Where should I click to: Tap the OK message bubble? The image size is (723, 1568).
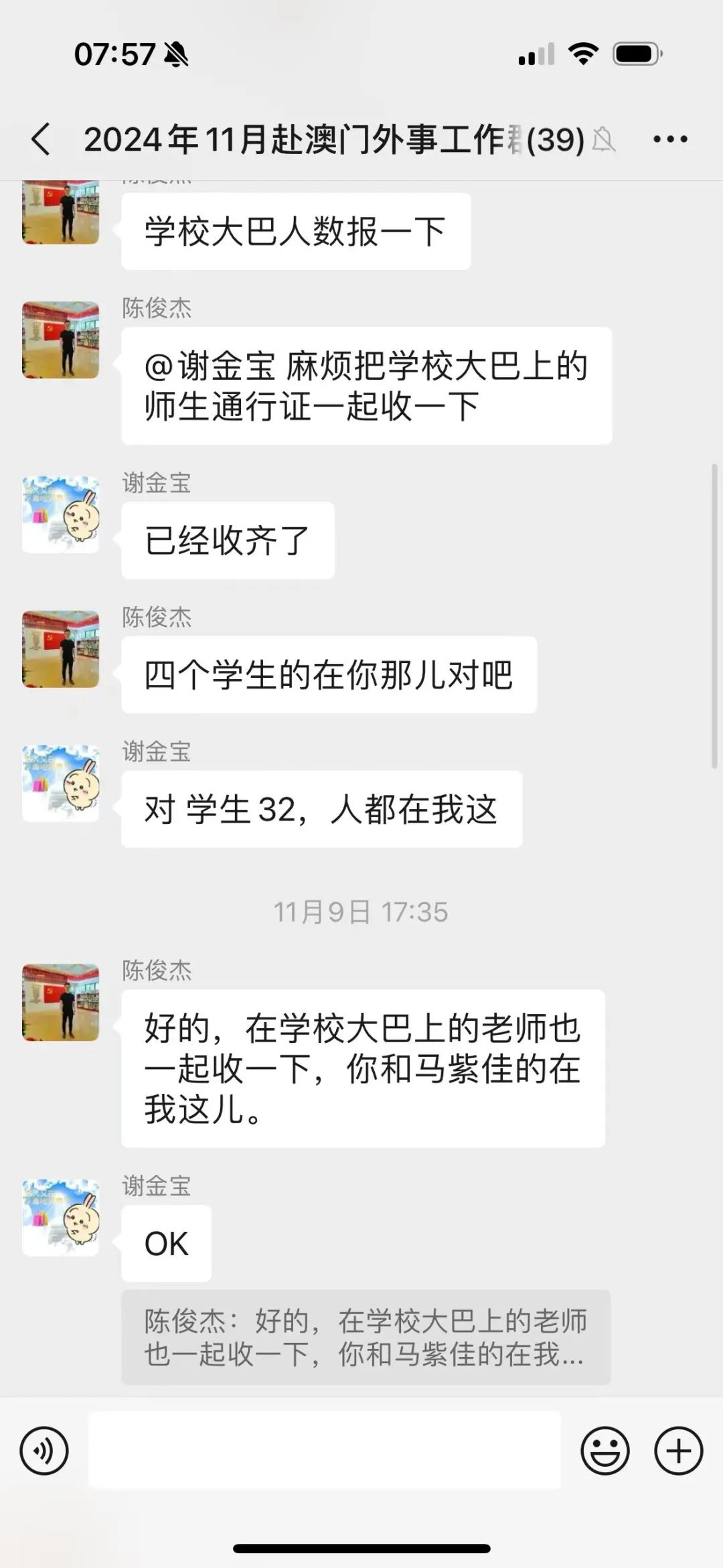pyautogui.click(x=166, y=1244)
